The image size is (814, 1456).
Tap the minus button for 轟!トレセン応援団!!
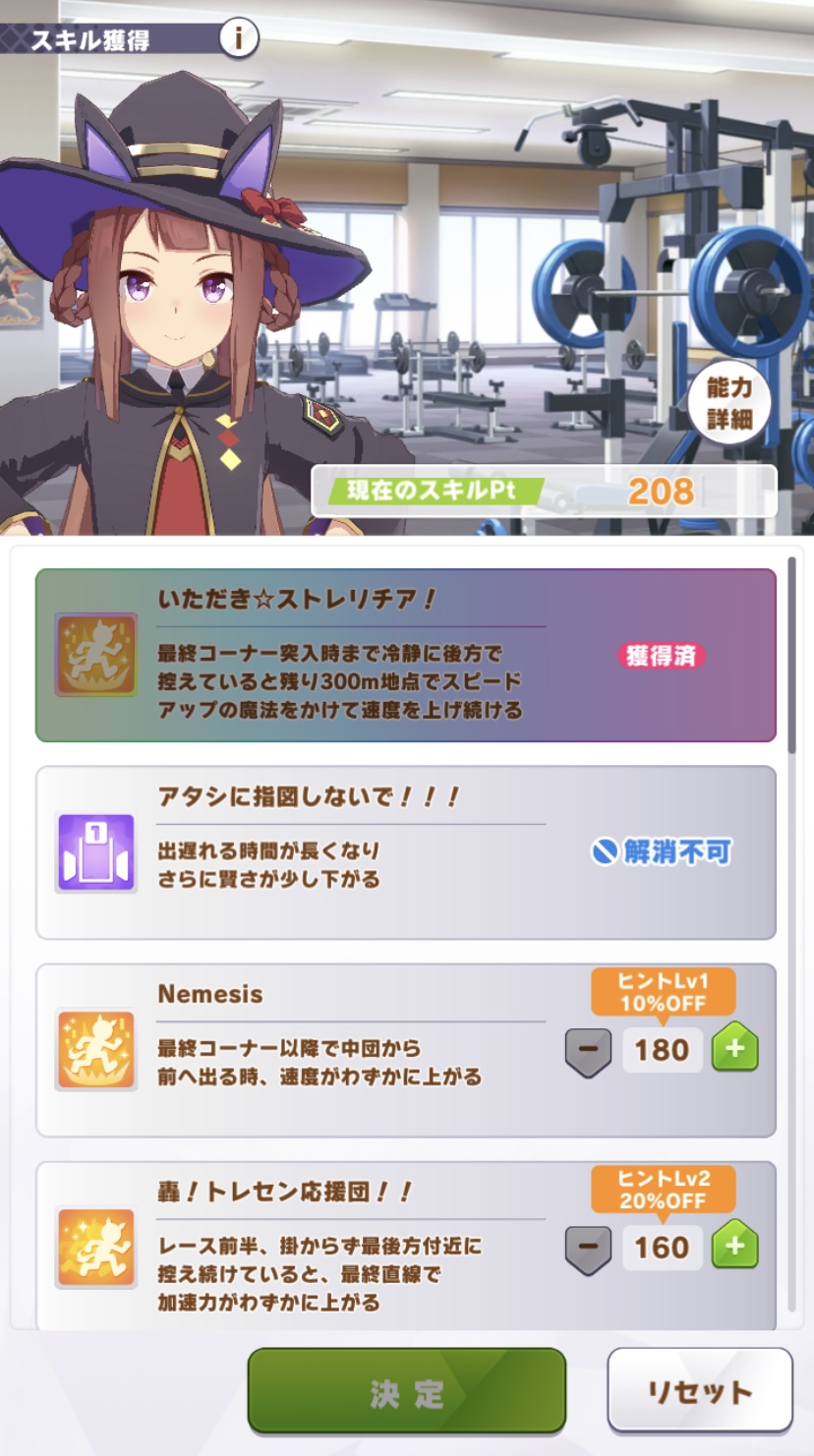tap(588, 1249)
